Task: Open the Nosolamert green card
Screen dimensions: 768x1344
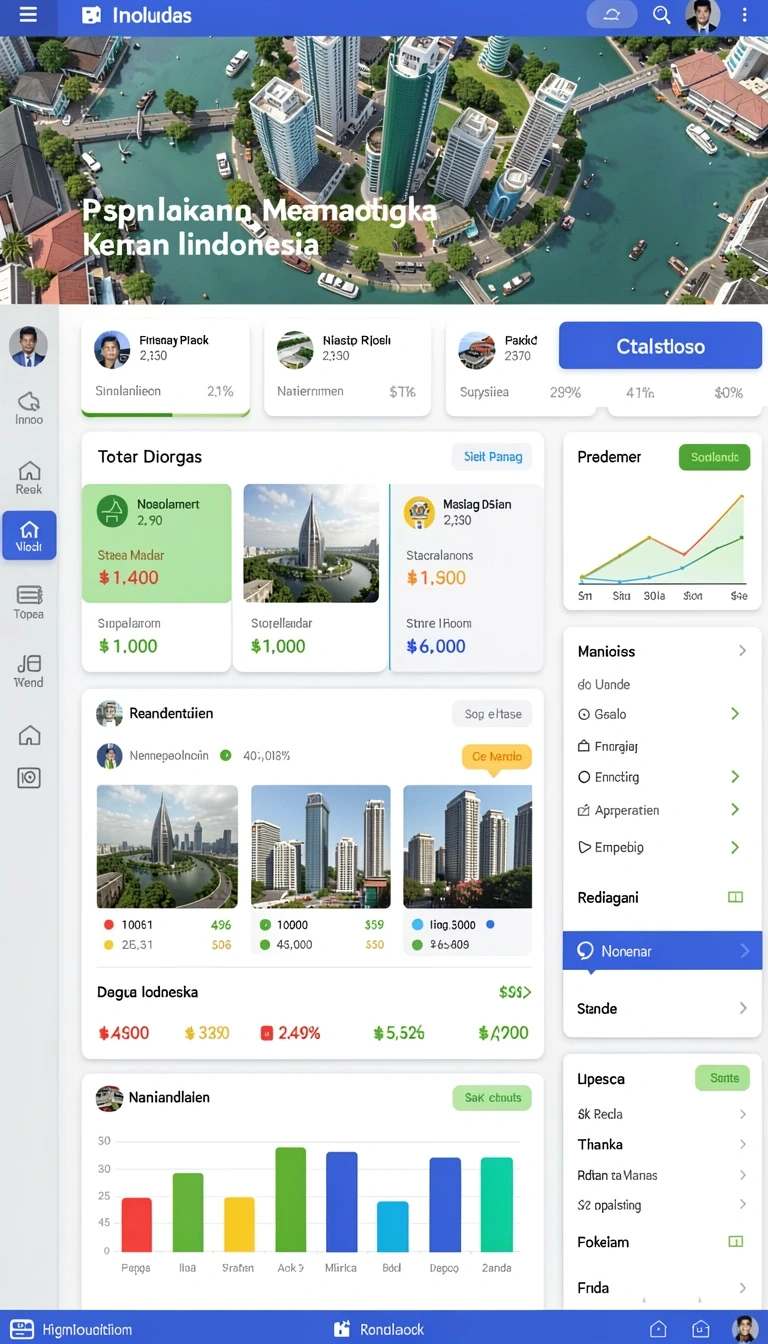Action: pos(156,543)
